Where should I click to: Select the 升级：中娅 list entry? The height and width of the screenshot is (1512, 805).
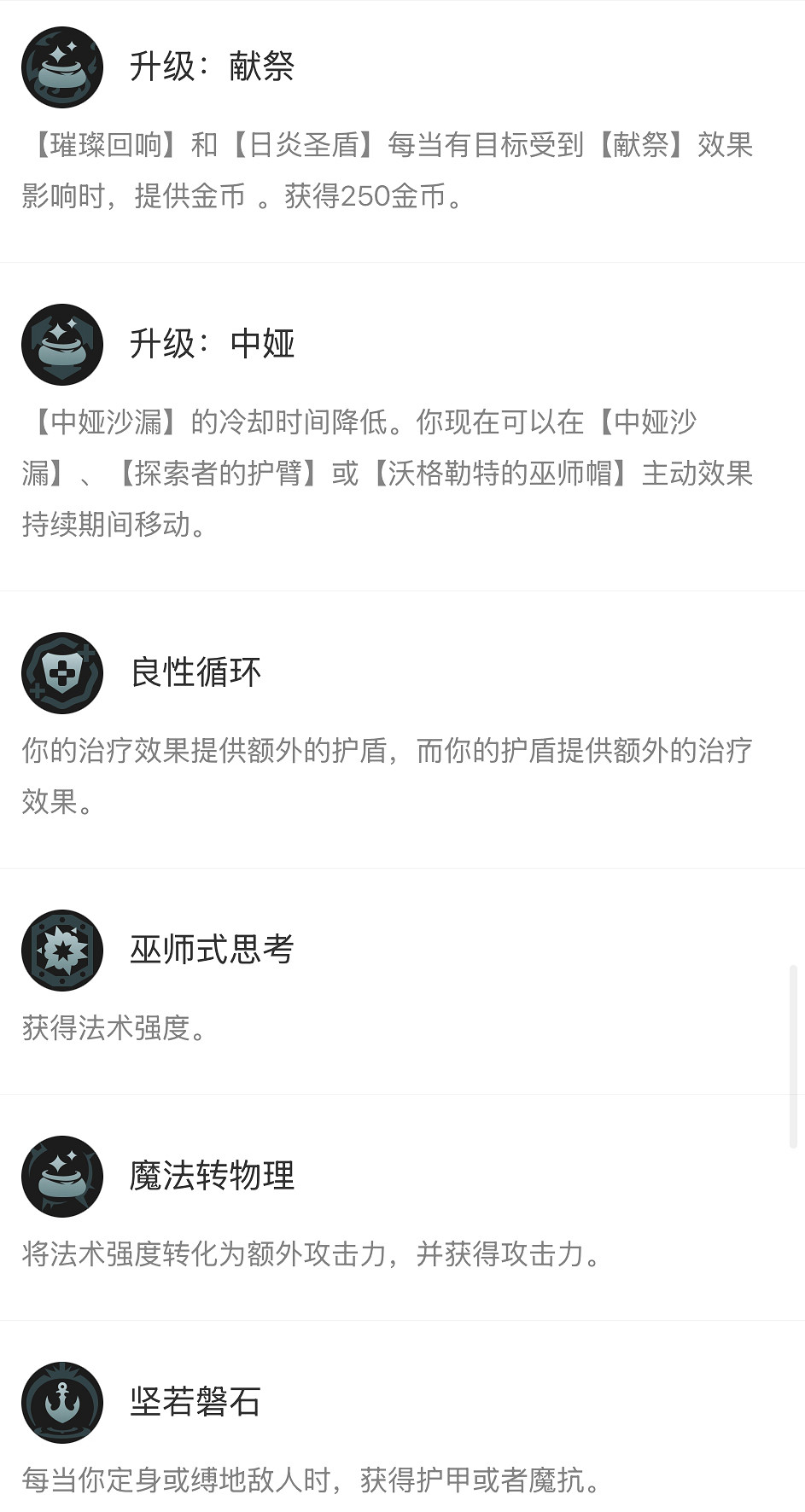(x=213, y=345)
